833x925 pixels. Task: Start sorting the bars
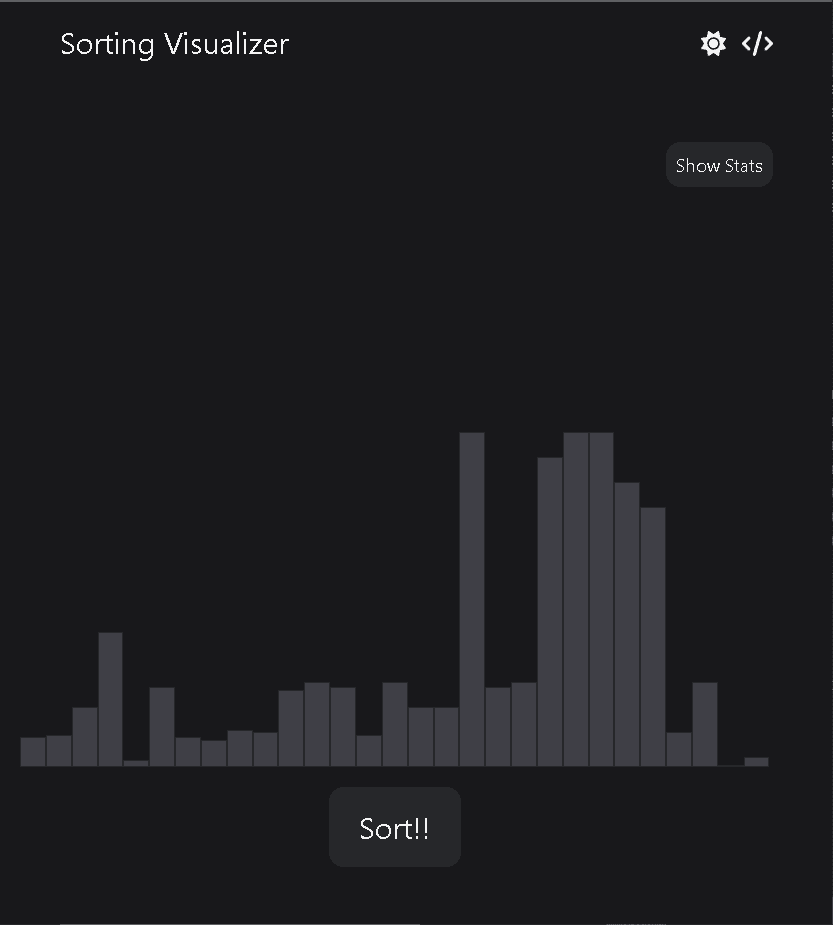point(394,827)
